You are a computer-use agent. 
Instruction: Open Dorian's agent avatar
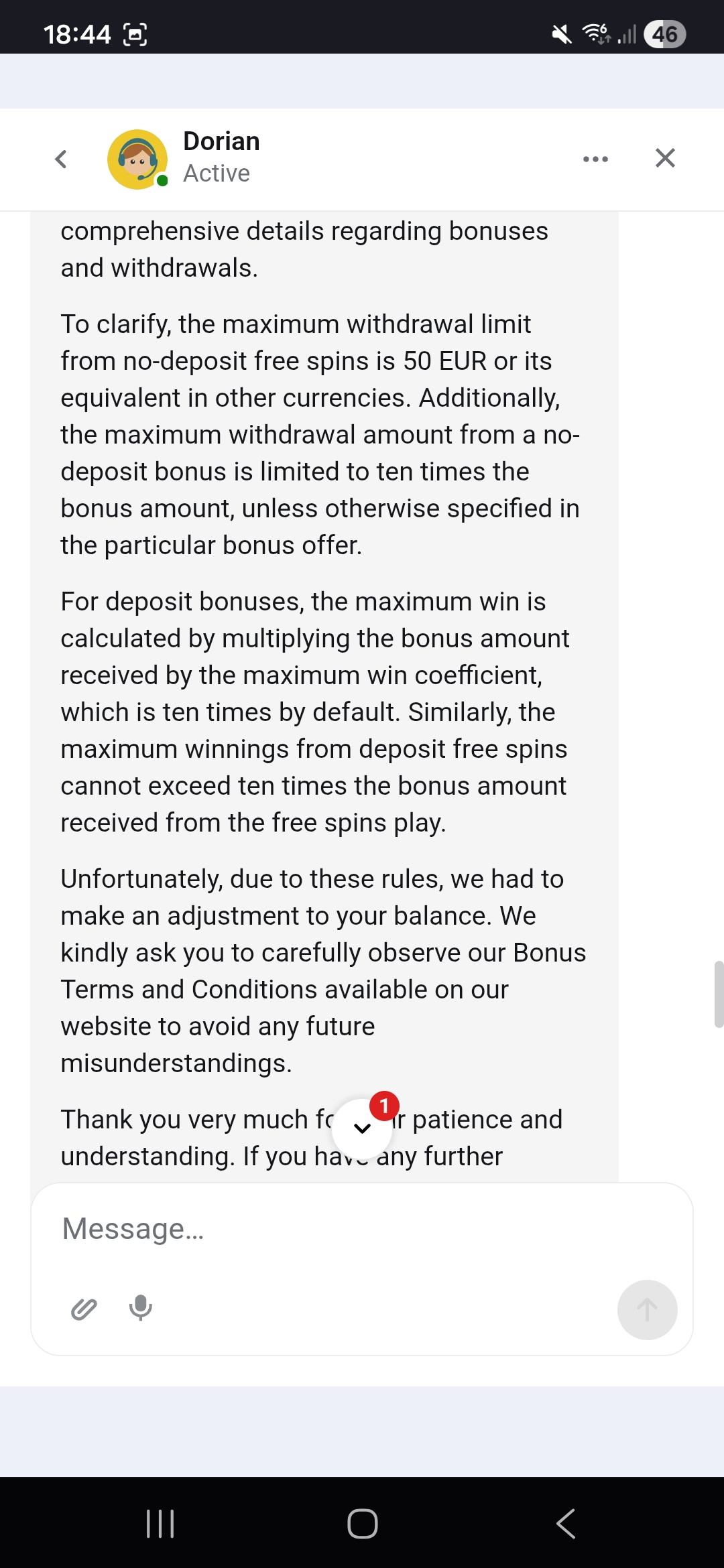(x=137, y=159)
